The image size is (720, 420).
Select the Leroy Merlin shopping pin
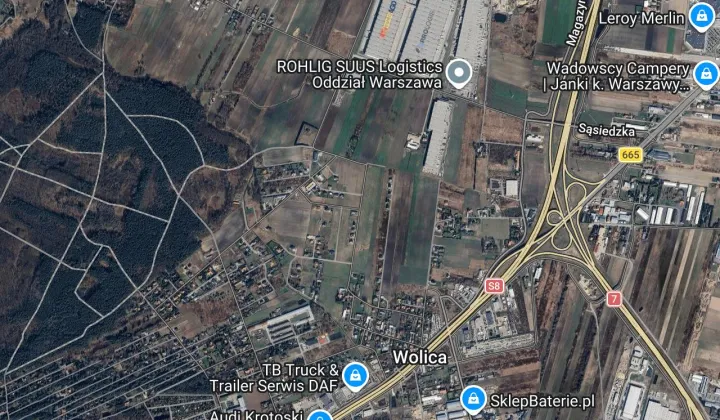700,17
